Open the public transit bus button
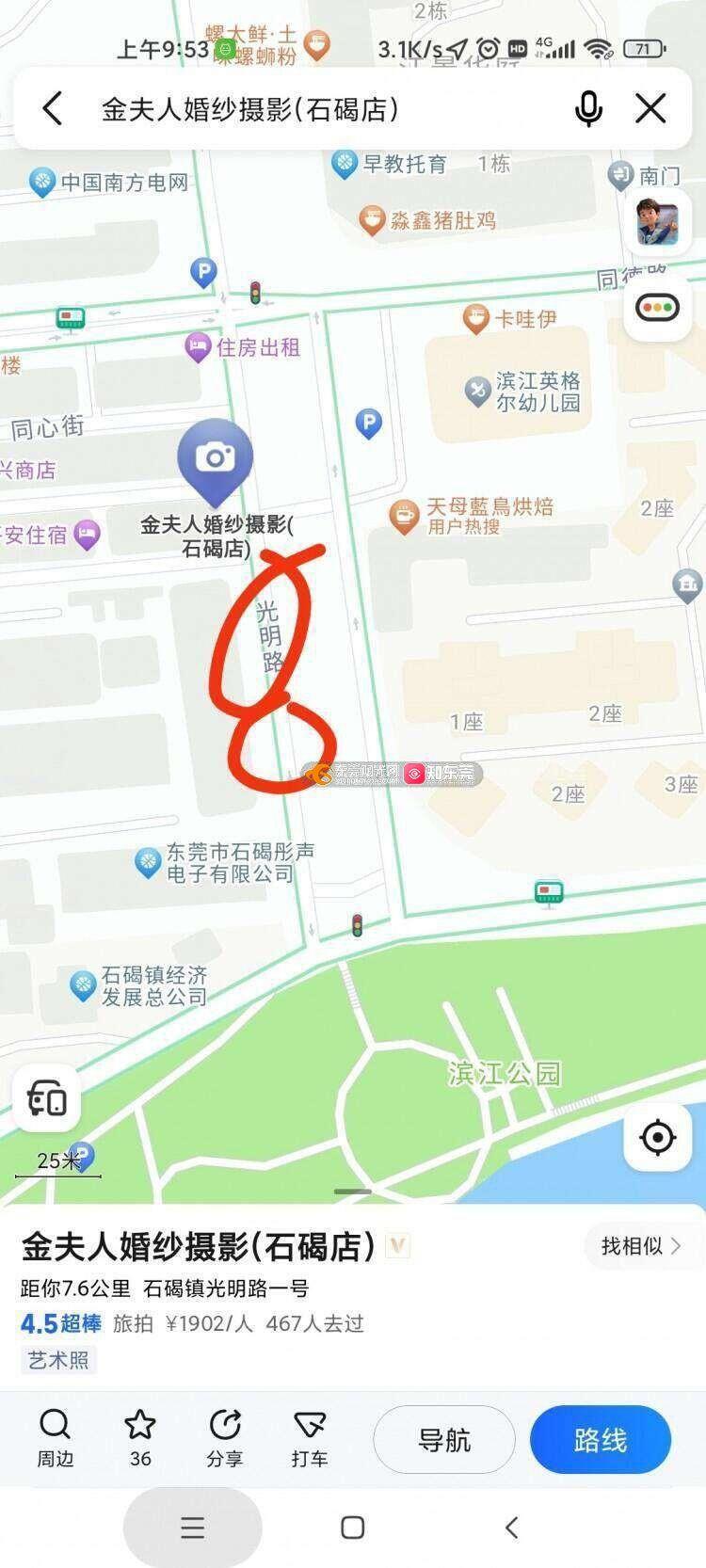The image size is (706, 1568). (x=47, y=1097)
